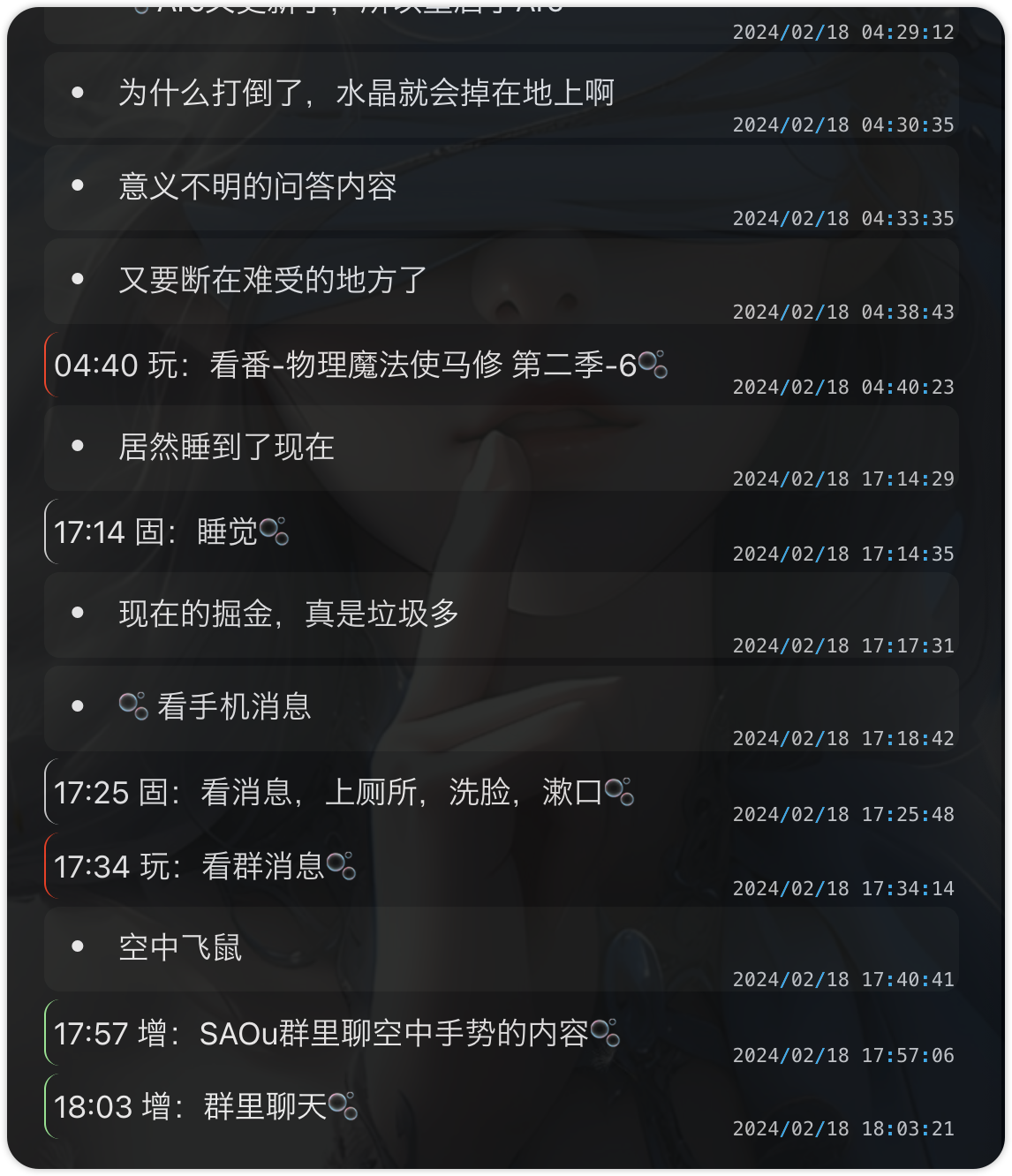
Task: Open the memo 又要断在难受的地方了
Action: [273, 280]
